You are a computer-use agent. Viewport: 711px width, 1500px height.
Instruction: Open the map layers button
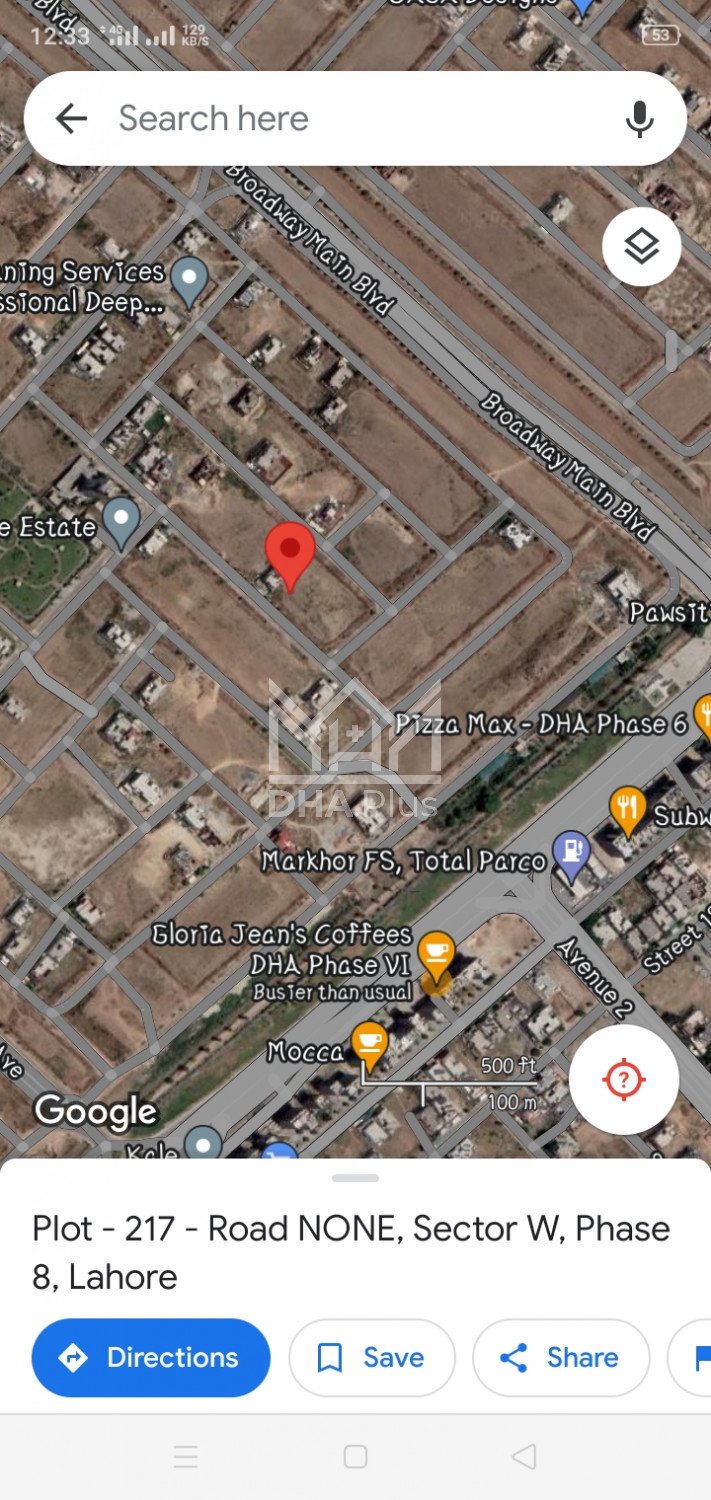641,246
